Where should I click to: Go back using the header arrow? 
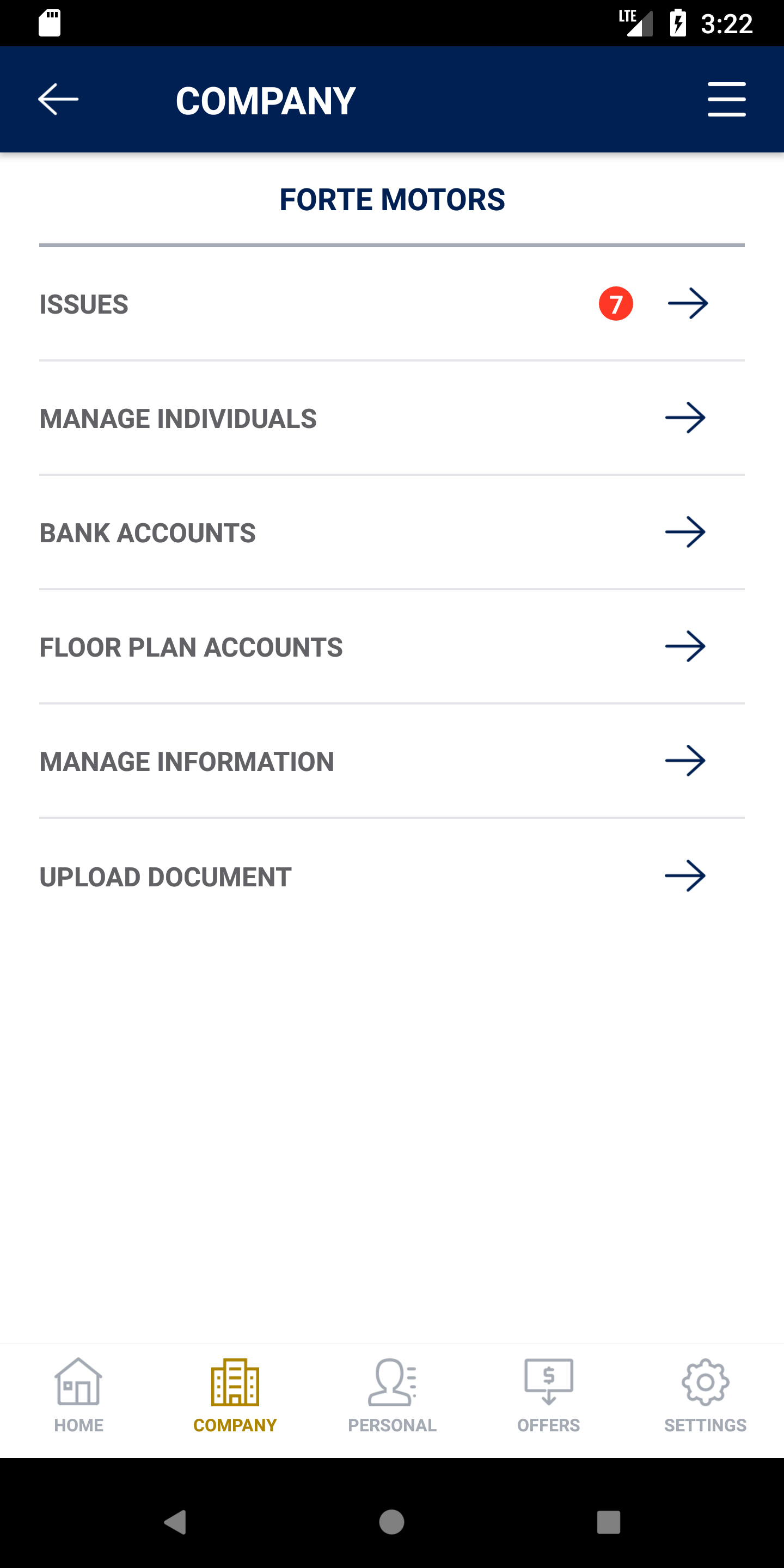pyautogui.click(x=58, y=99)
